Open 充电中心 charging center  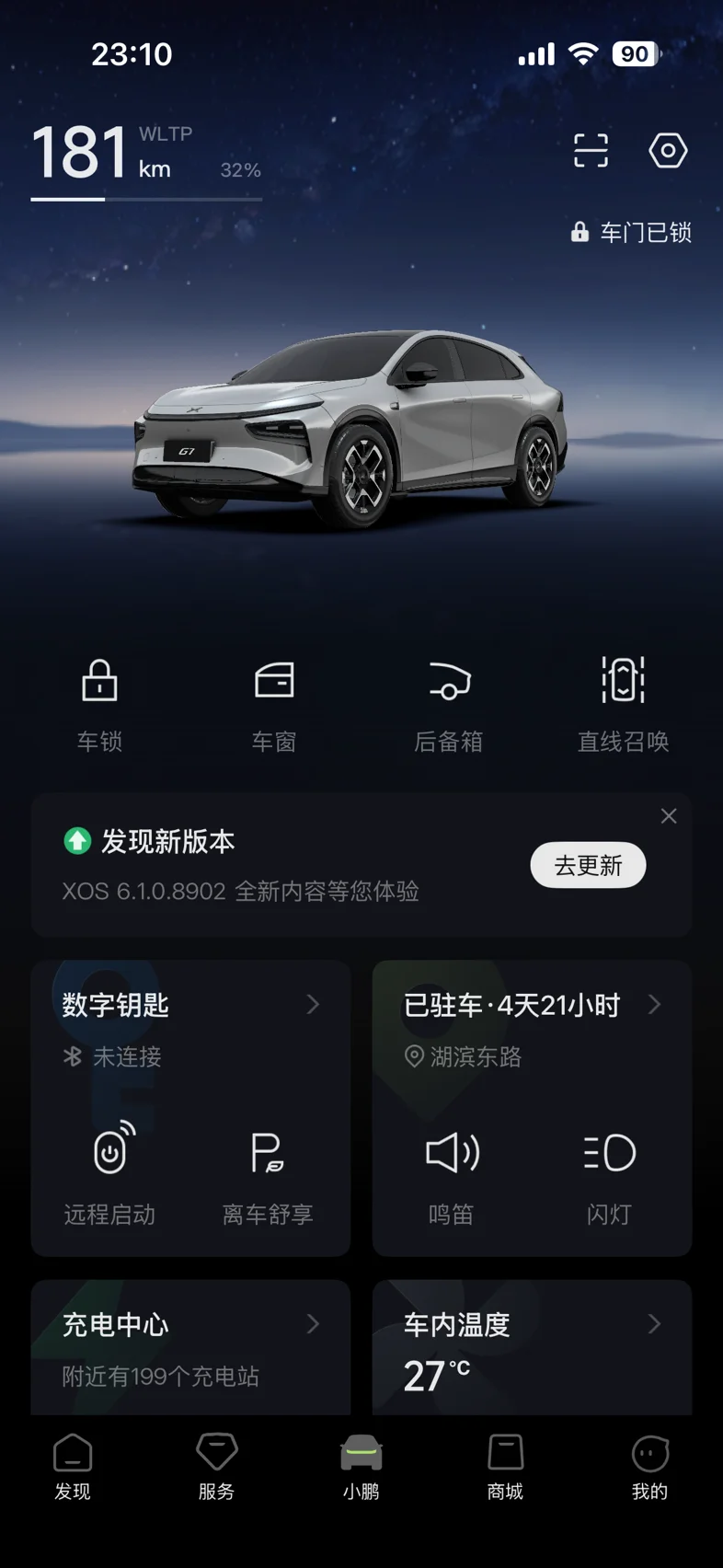(190, 1347)
